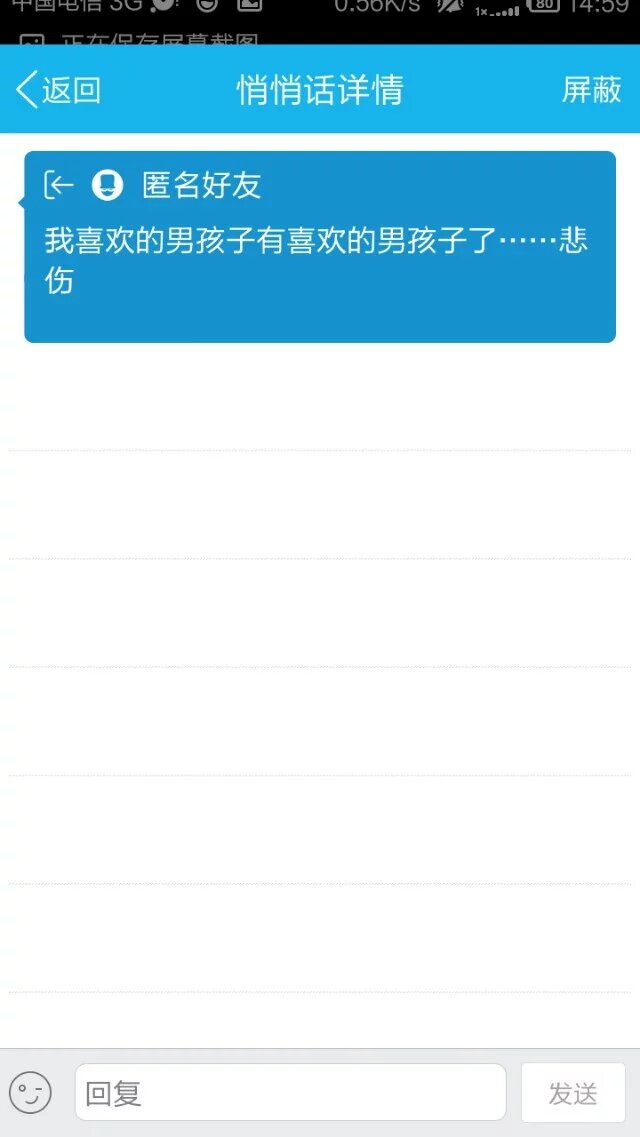This screenshot has width=640, height=1137.
Task: Open the 匿名好友 whisper message bubble
Action: click(x=320, y=247)
